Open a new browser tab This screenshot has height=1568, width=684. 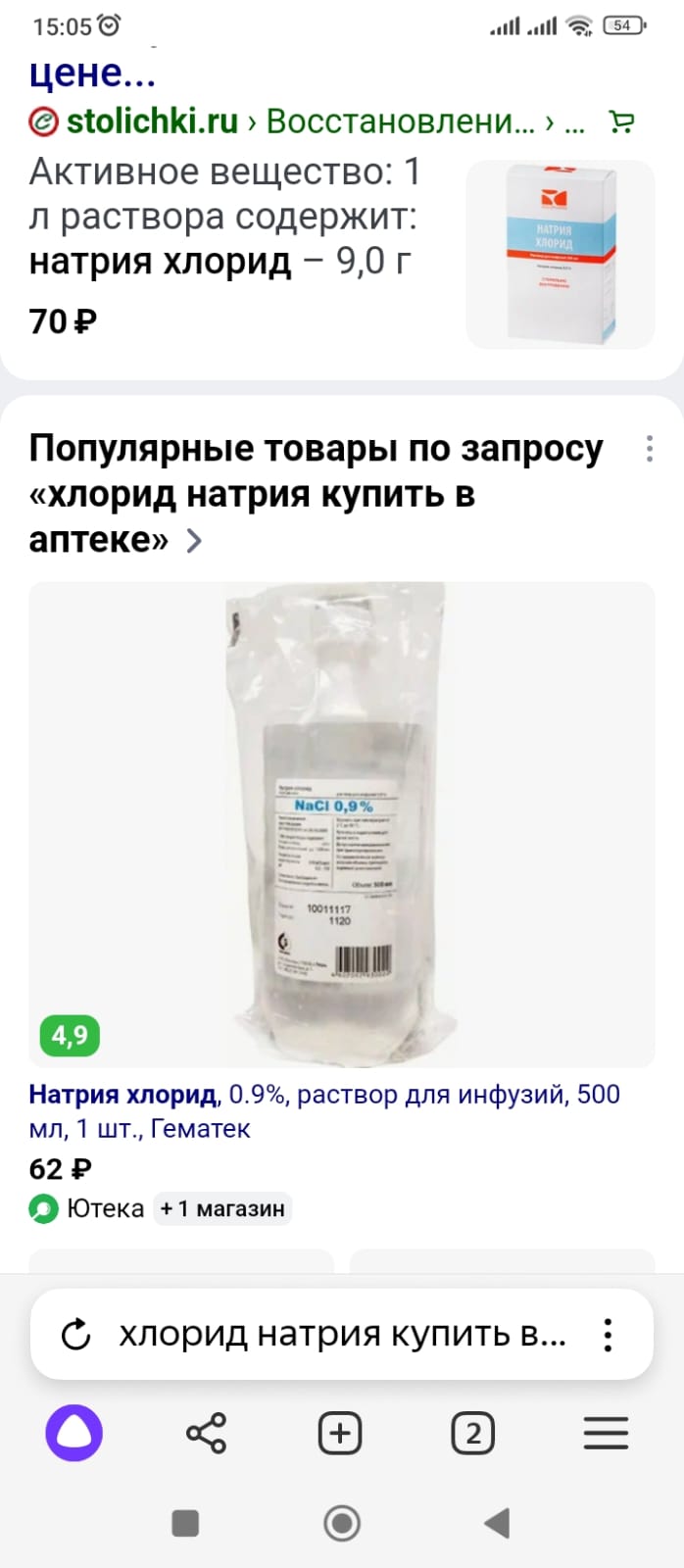pyautogui.click(x=340, y=1434)
